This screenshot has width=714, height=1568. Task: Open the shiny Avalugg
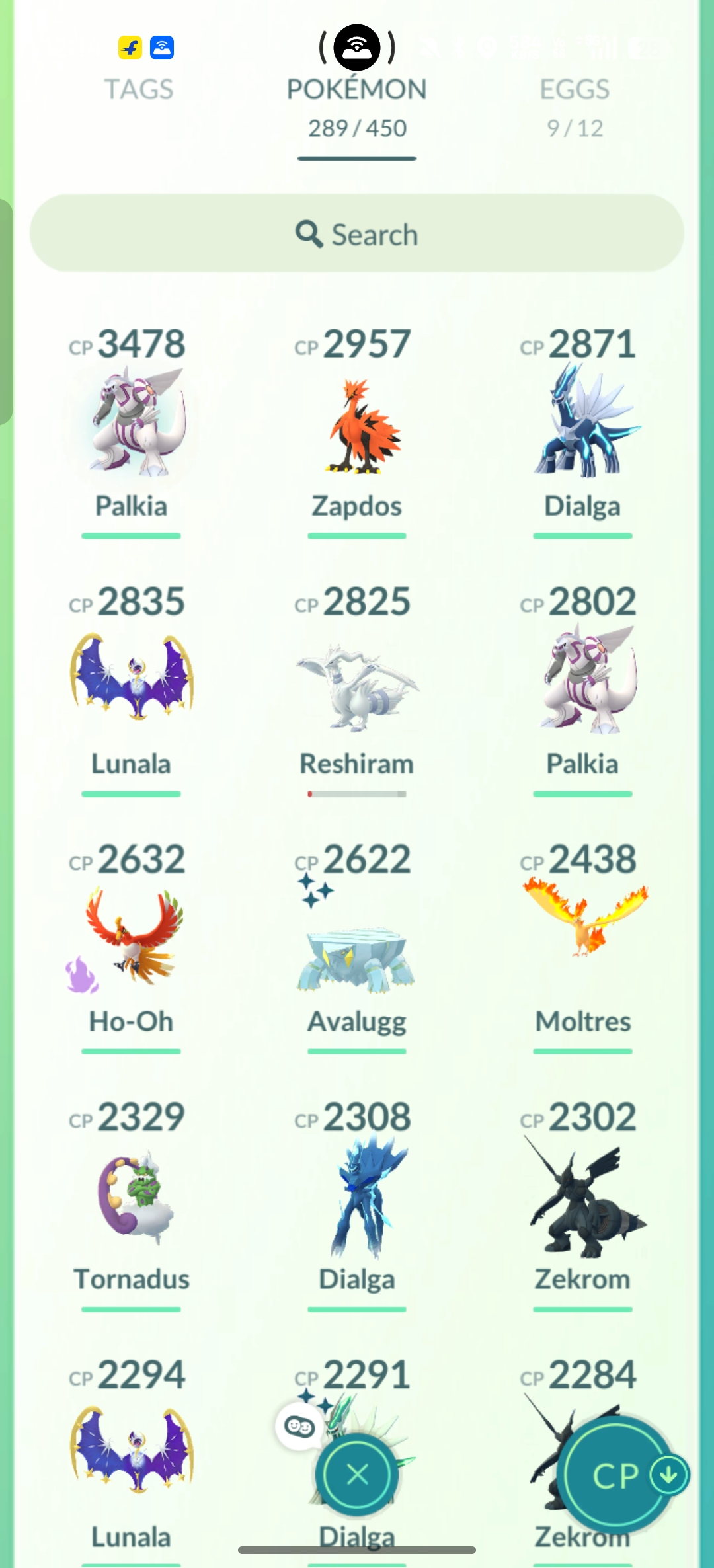click(357, 959)
